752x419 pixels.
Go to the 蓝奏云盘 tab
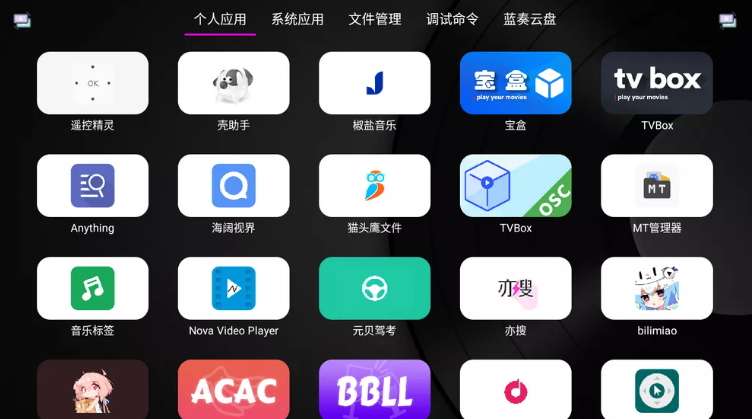pos(530,19)
